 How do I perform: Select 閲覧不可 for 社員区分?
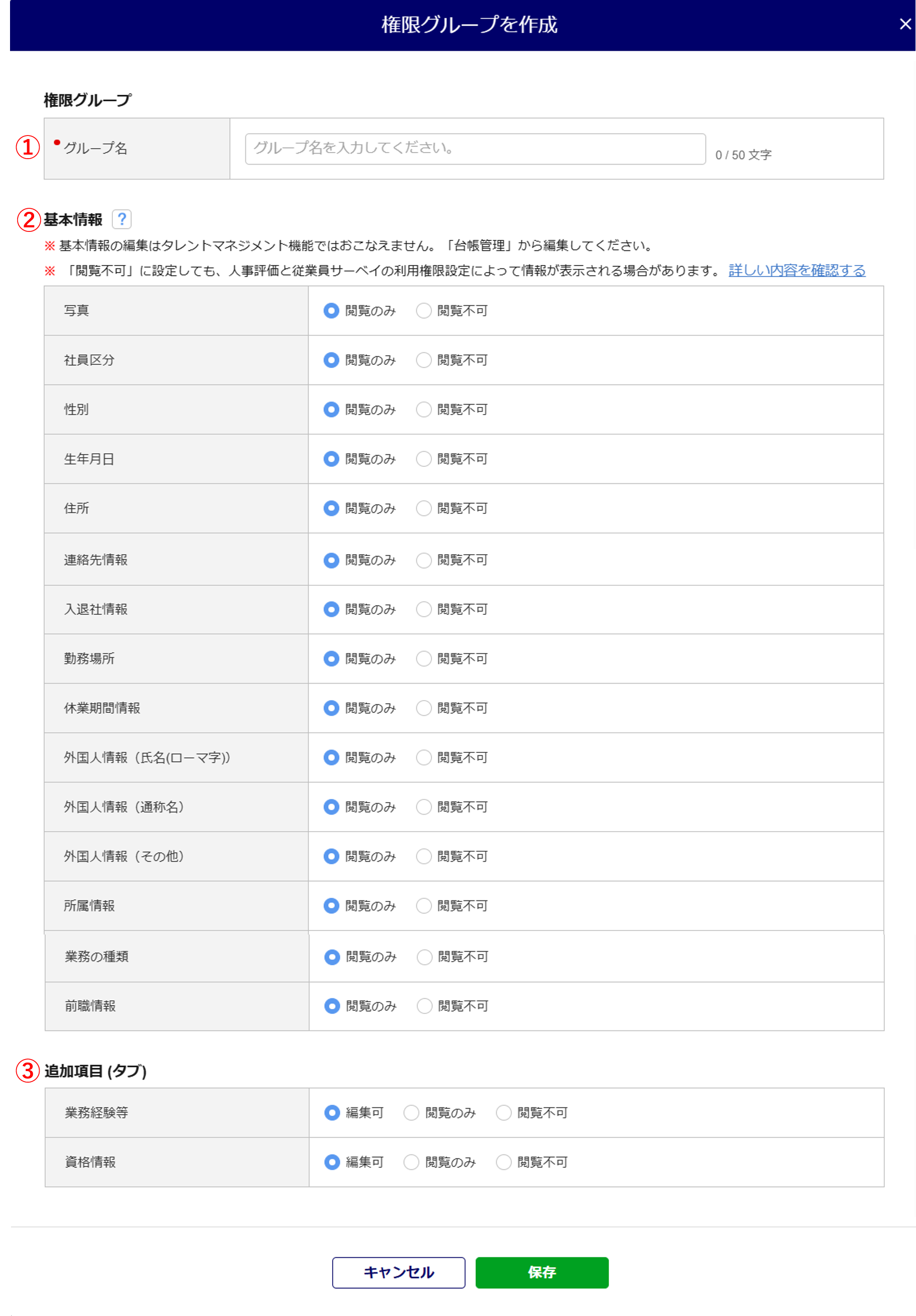pos(424,360)
